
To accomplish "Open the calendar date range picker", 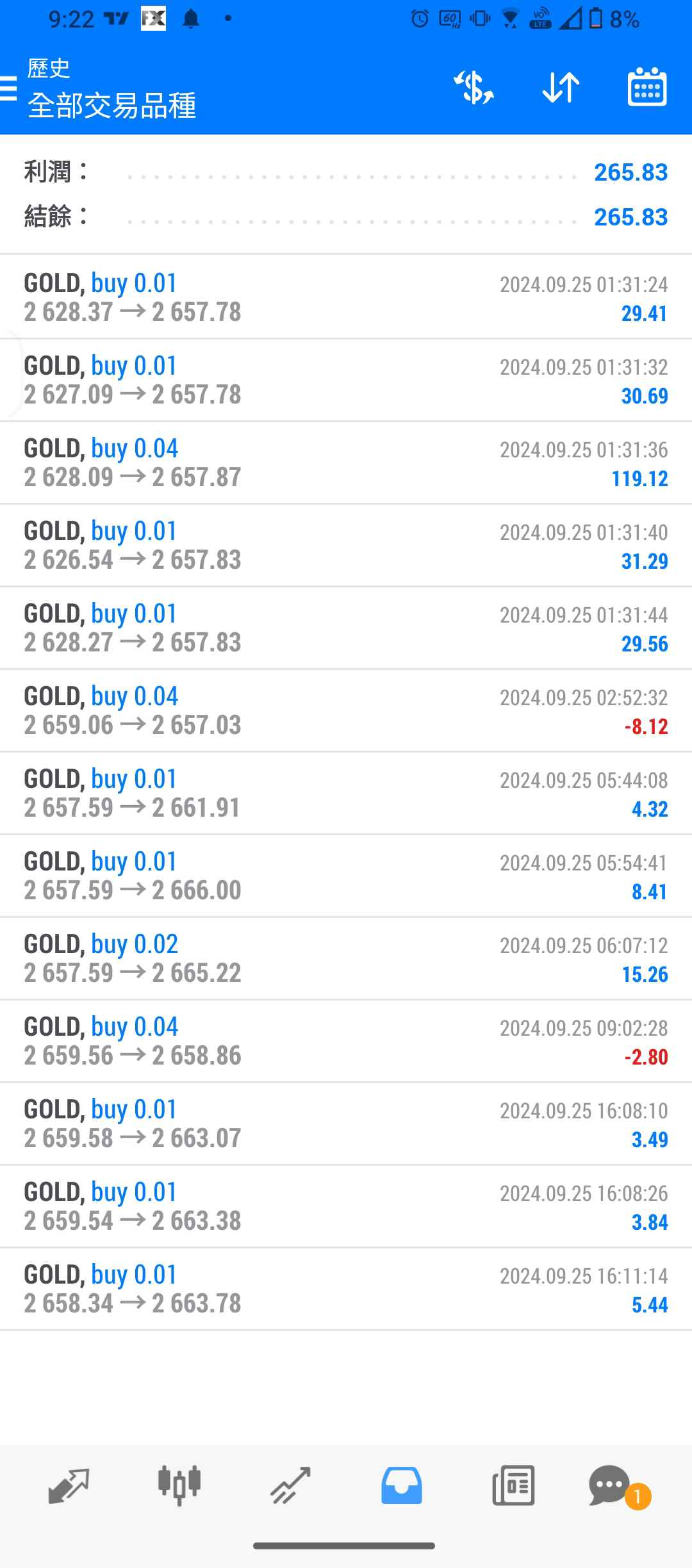I will 647,88.
